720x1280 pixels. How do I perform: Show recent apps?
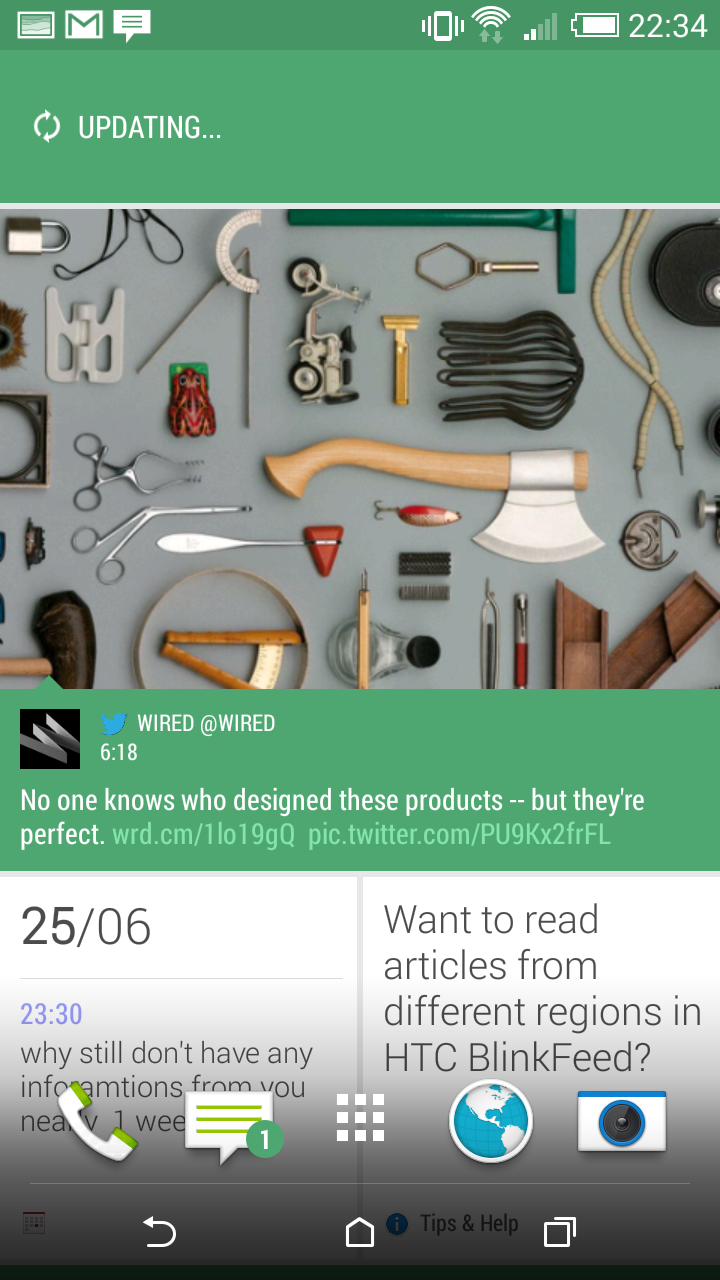pyautogui.click(x=560, y=1232)
